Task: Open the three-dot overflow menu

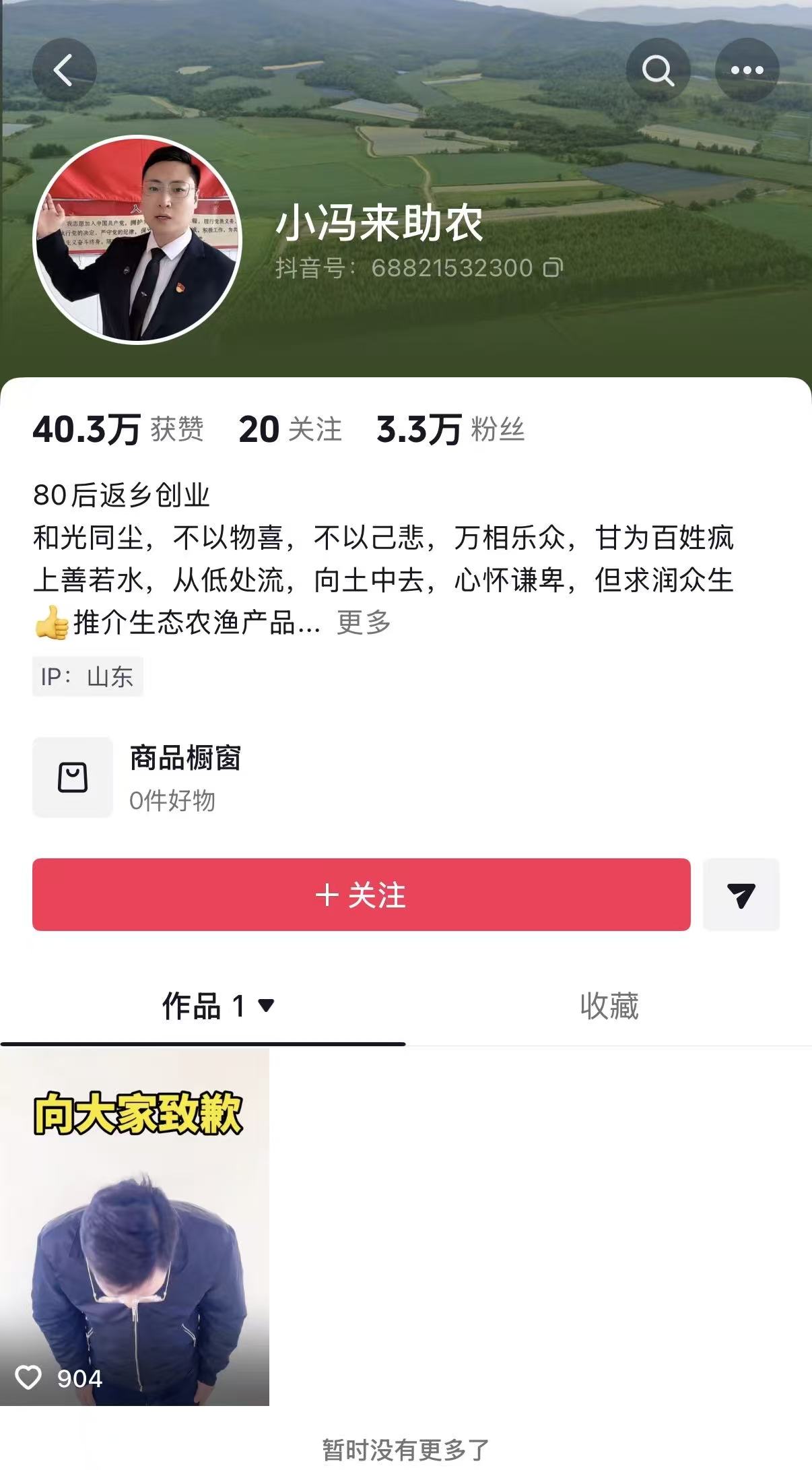Action: [x=747, y=70]
